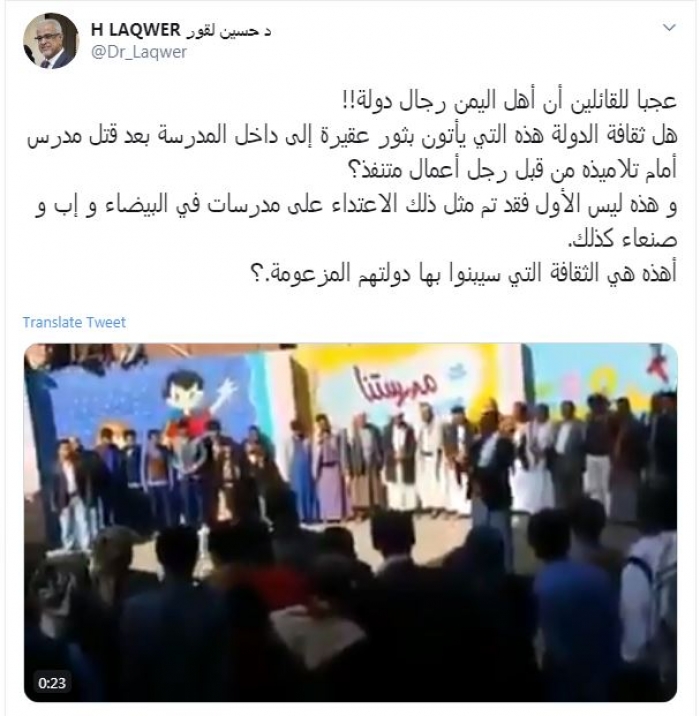Open the @Dr_Laqwer handle link

(x=139, y=53)
